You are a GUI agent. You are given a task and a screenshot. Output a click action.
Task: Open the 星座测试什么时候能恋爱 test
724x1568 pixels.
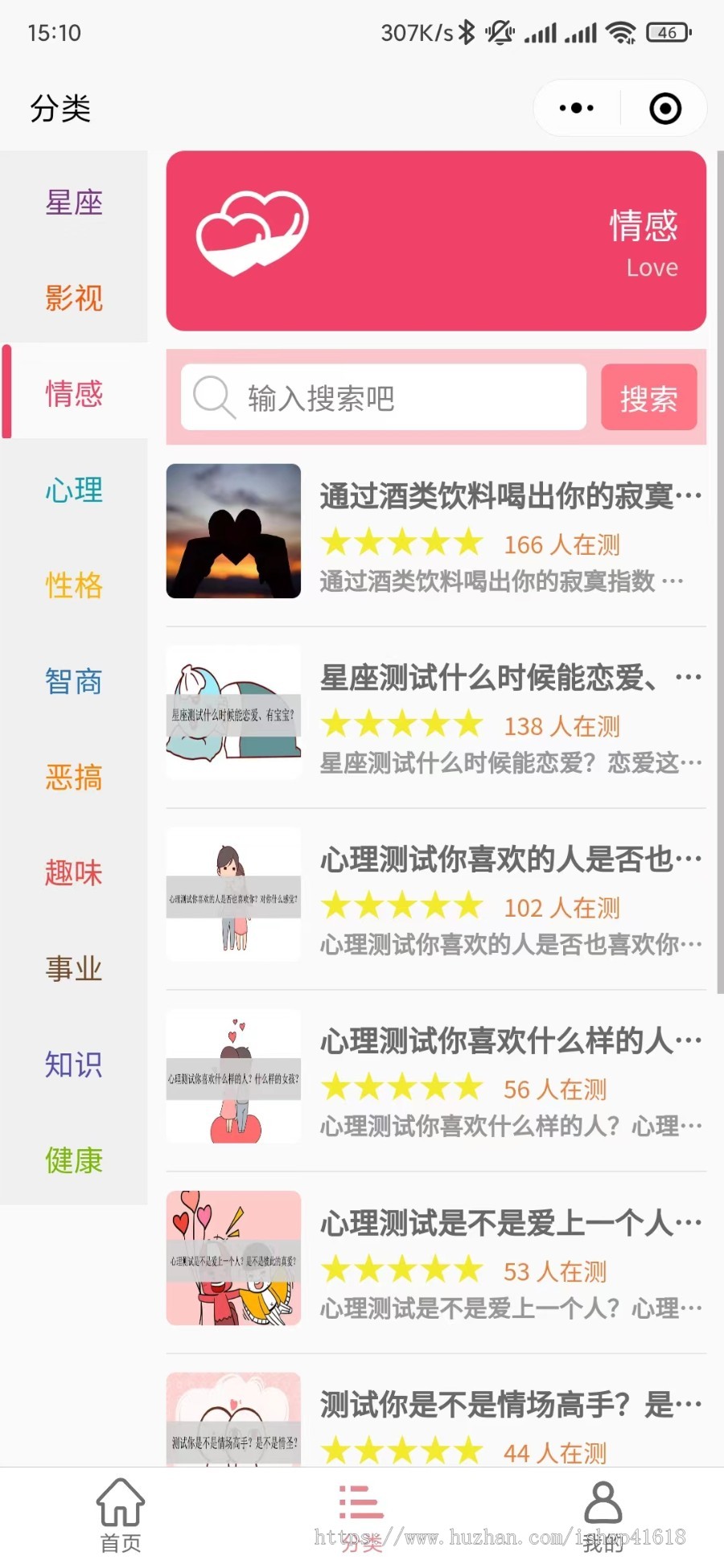tap(435, 713)
